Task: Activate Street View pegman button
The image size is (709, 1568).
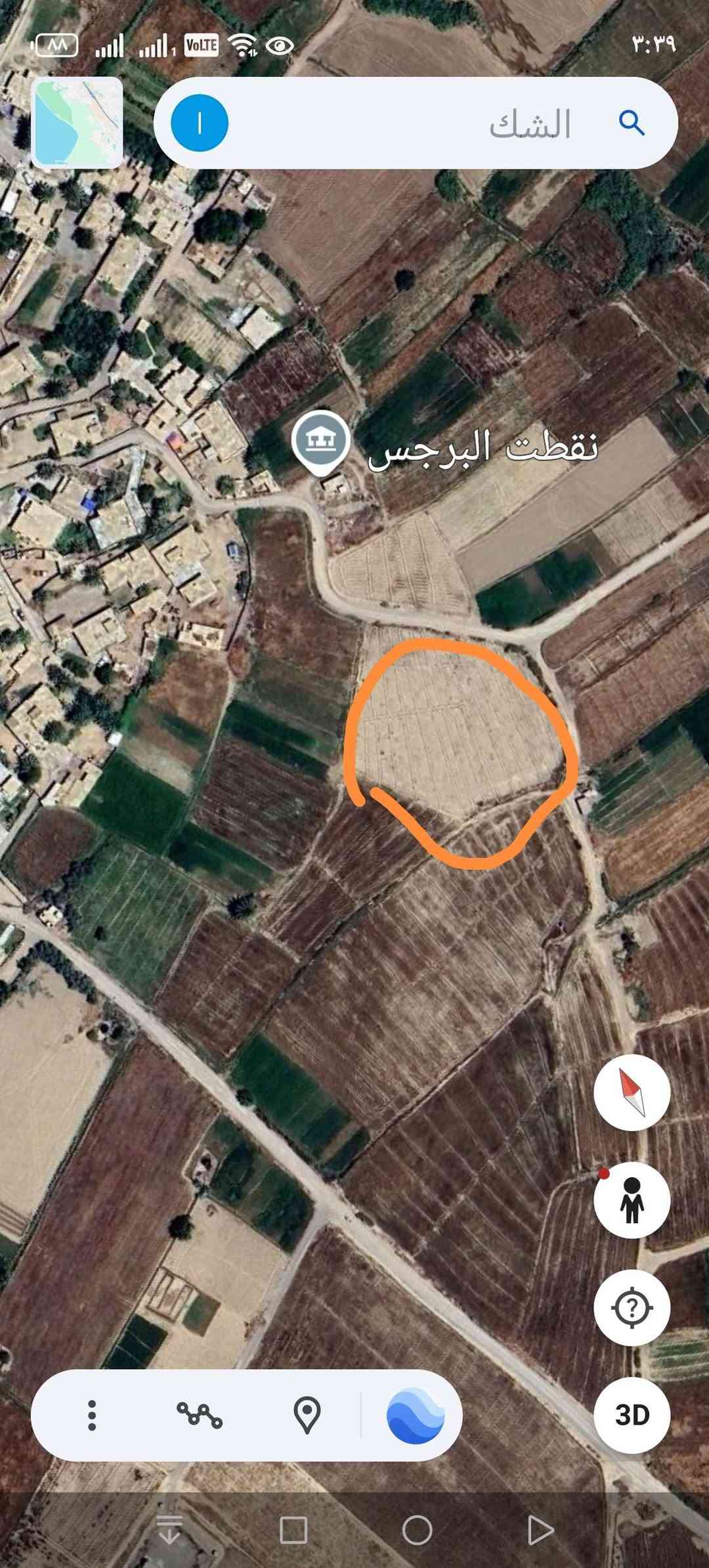Action: tap(632, 1200)
